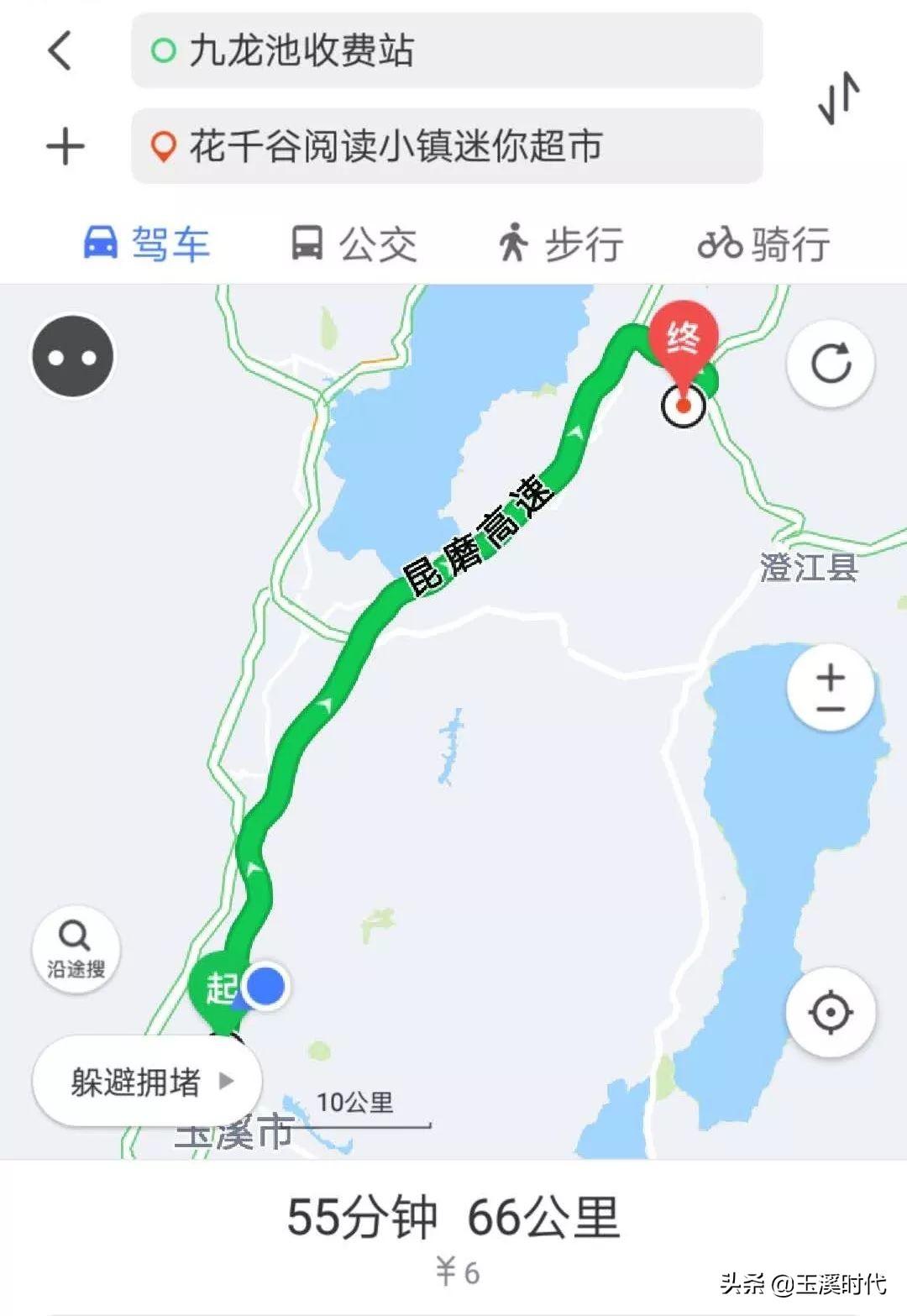Switch to the 步行 walking tab

(560, 244)
